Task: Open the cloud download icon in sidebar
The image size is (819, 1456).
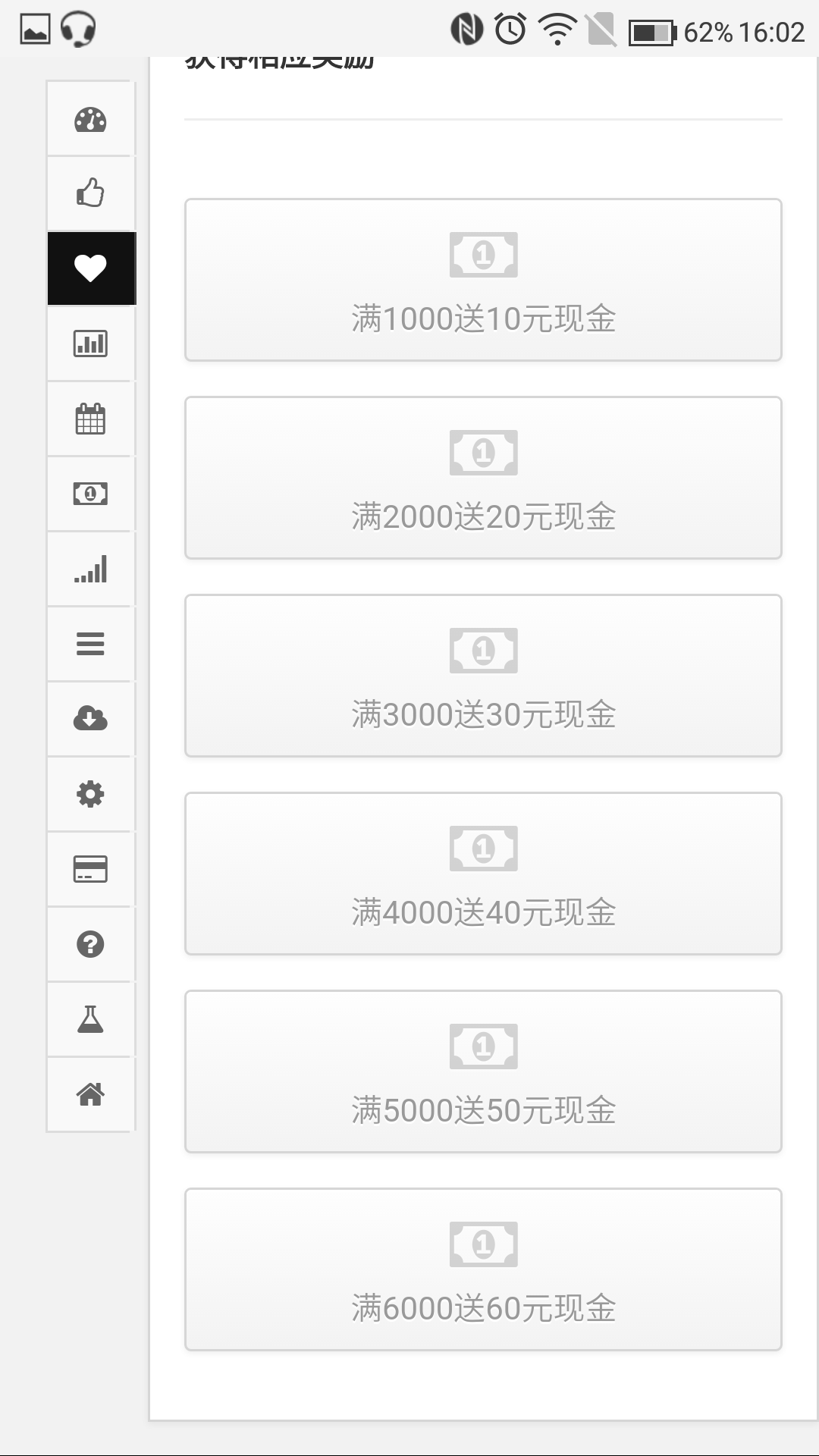Action: pos(90,719)
